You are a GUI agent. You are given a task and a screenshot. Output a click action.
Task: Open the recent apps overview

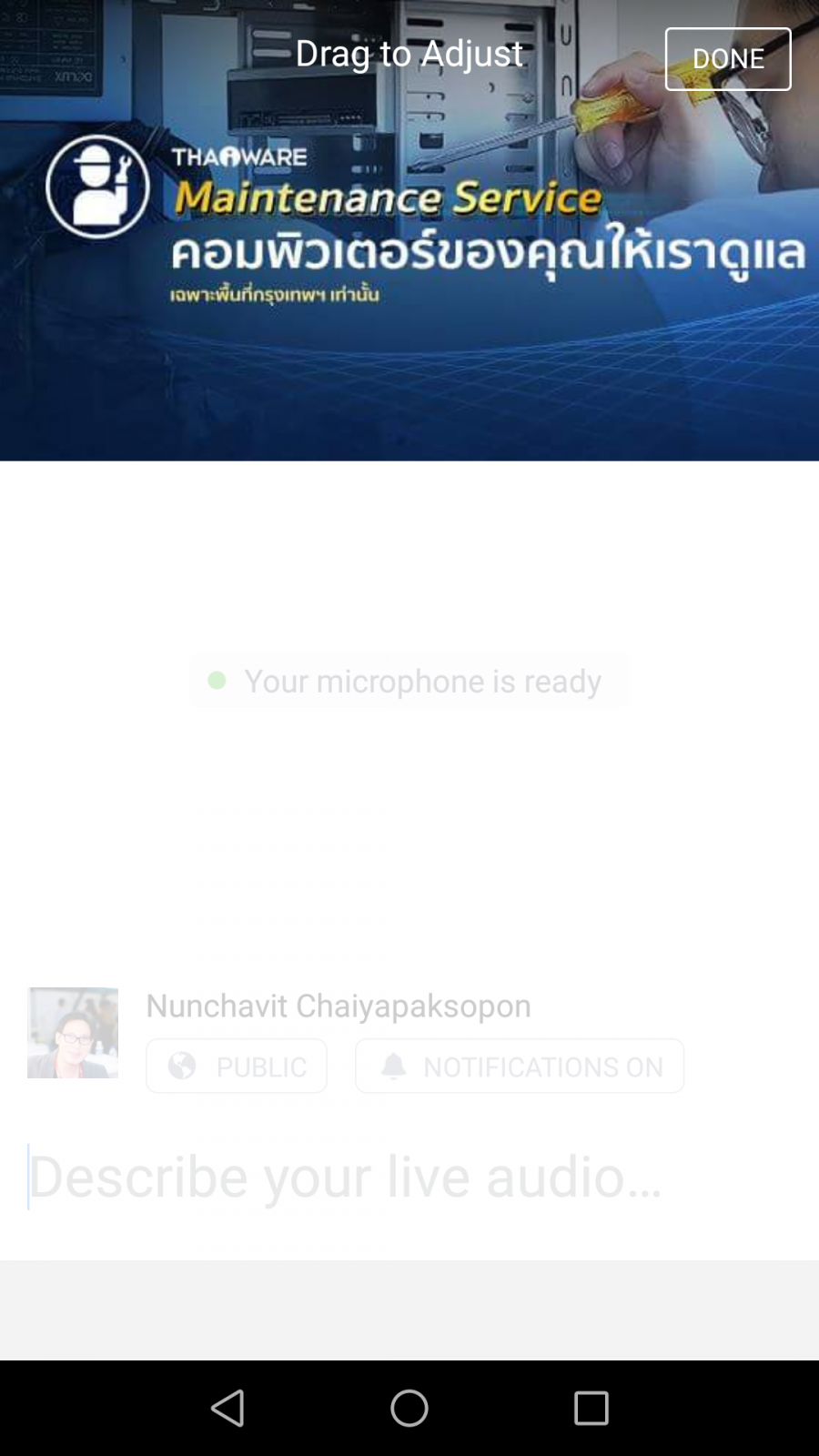coord(591,1408)
